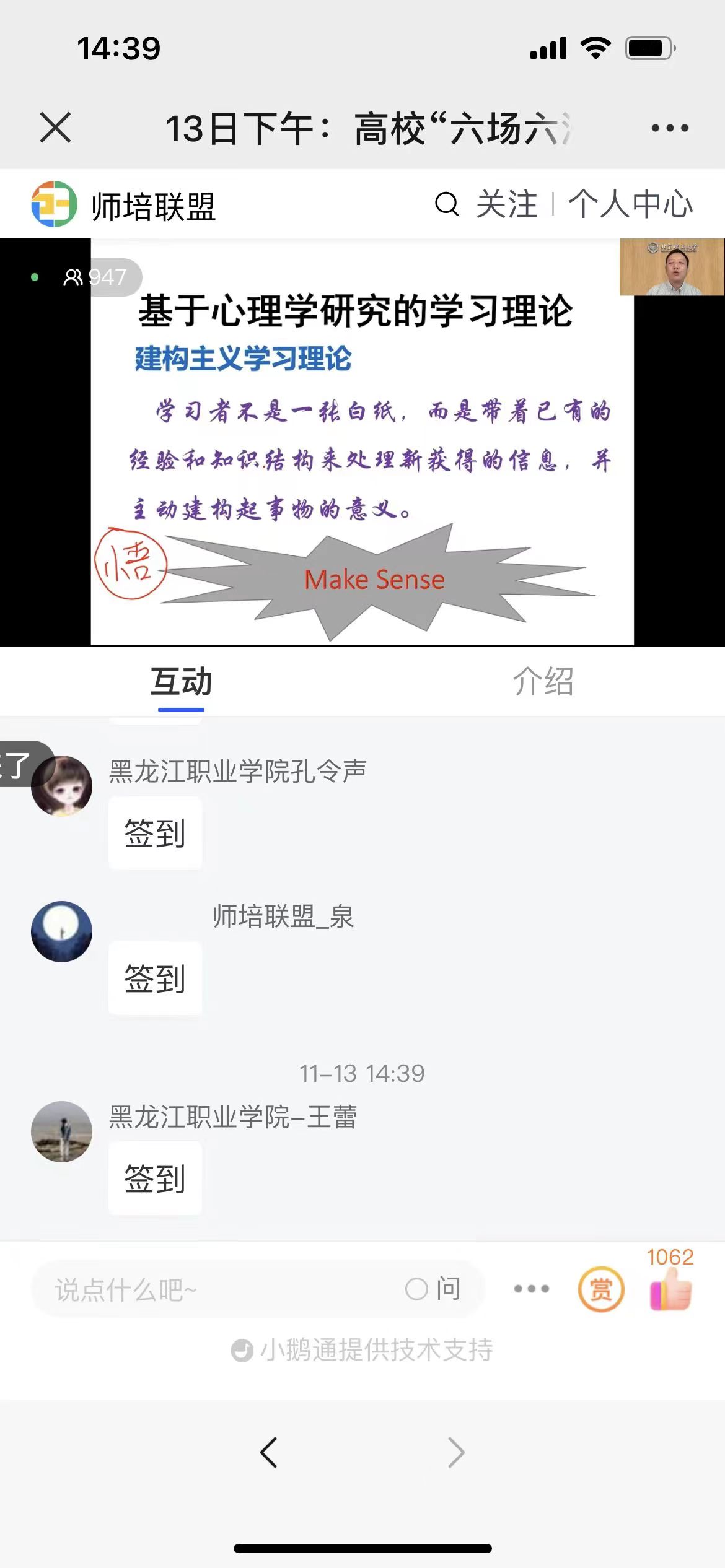Viewport: 725px width, 1568px height.
Task: Open the 师培联盟 channel logo
Action: point(55,204)
